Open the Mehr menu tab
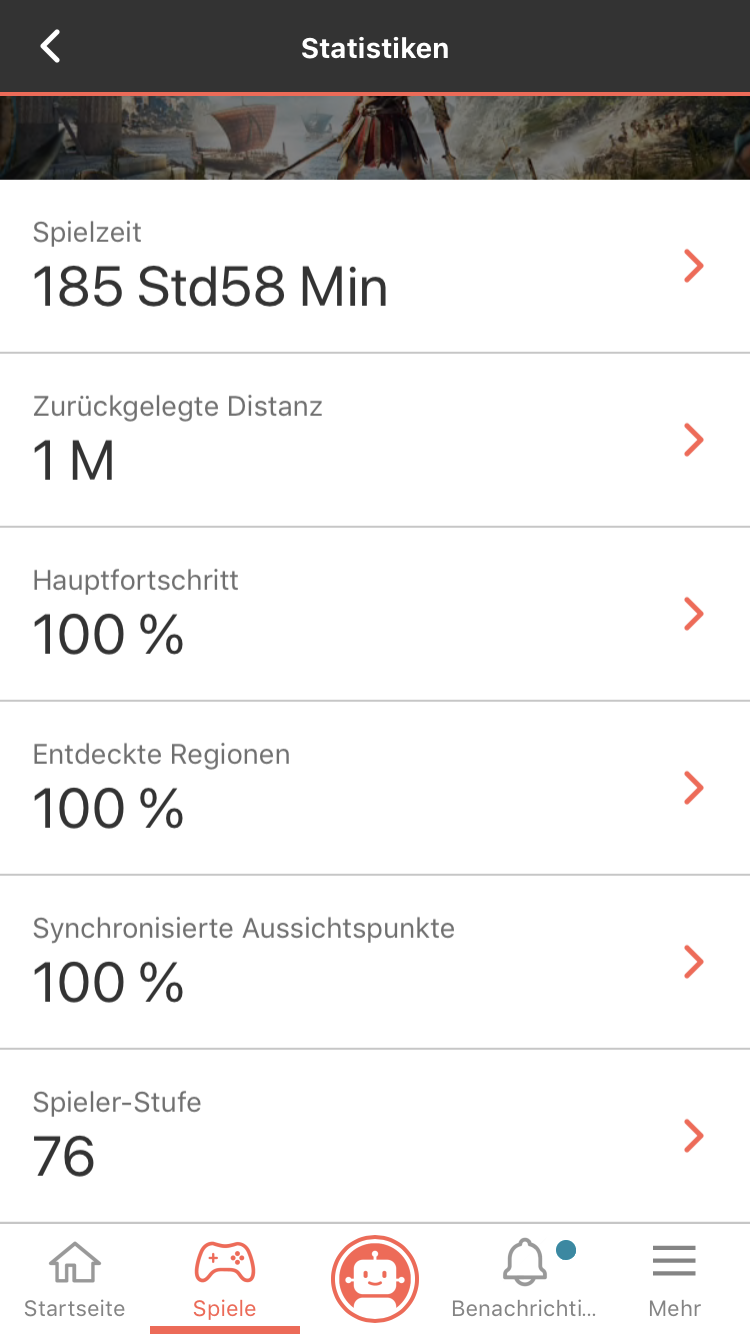This screenshot has width=750, height=1334. (675, 1279)
